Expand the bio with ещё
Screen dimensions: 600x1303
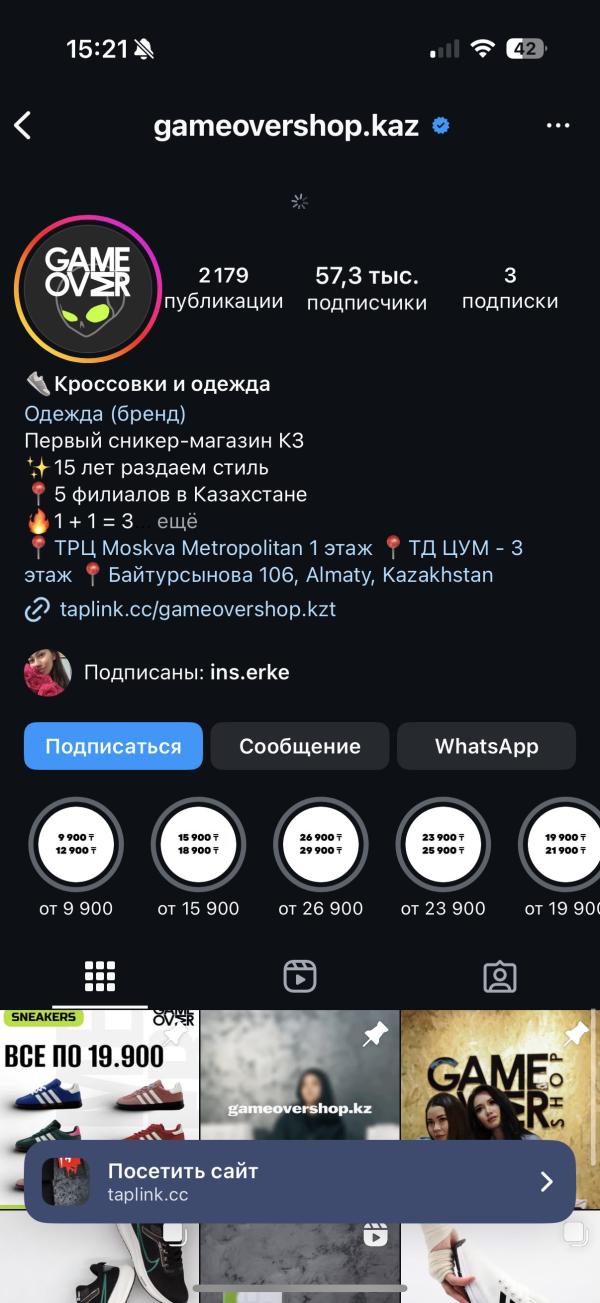coord(178,521)
